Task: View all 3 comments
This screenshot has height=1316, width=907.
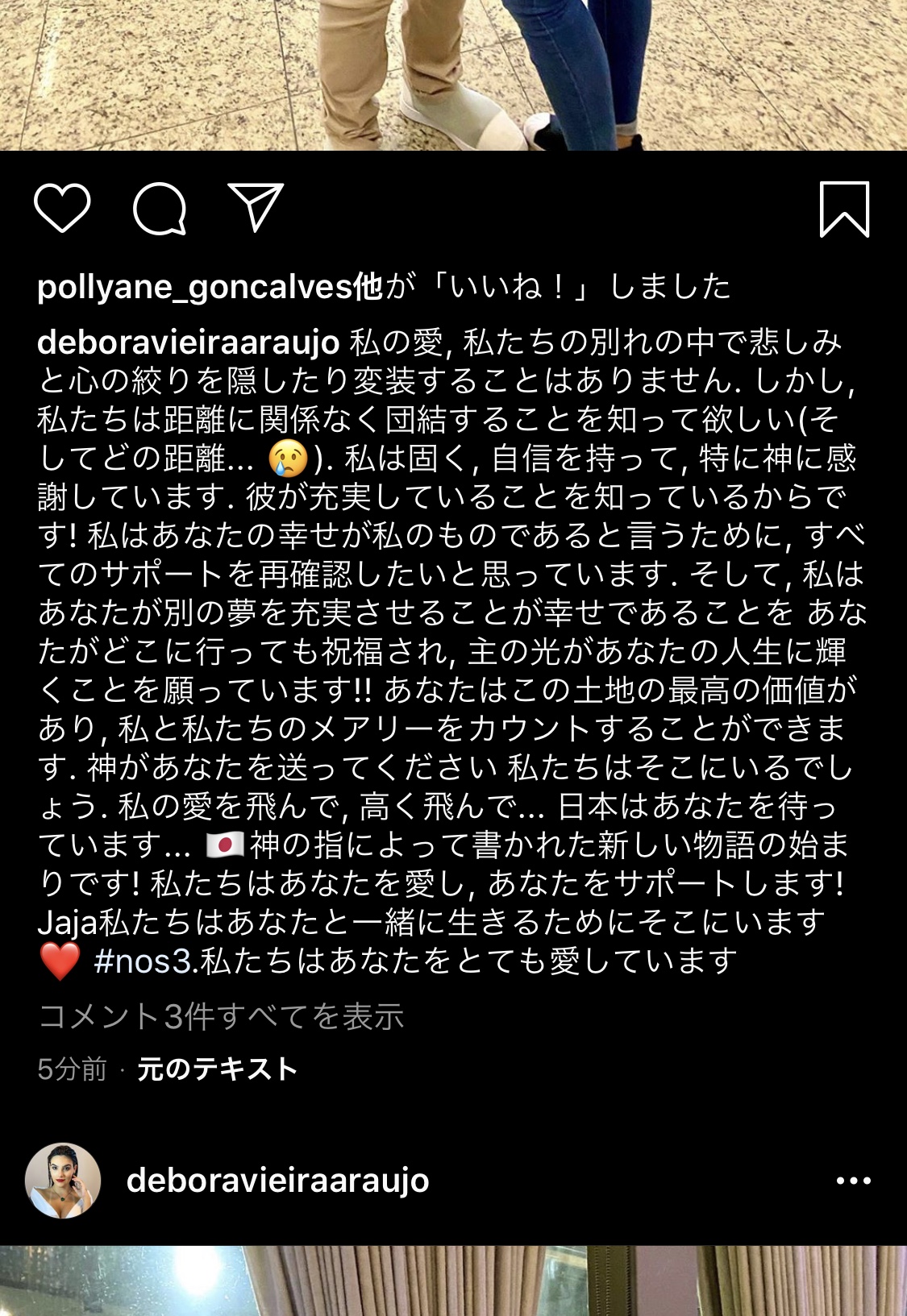Action: point(221,1017)
